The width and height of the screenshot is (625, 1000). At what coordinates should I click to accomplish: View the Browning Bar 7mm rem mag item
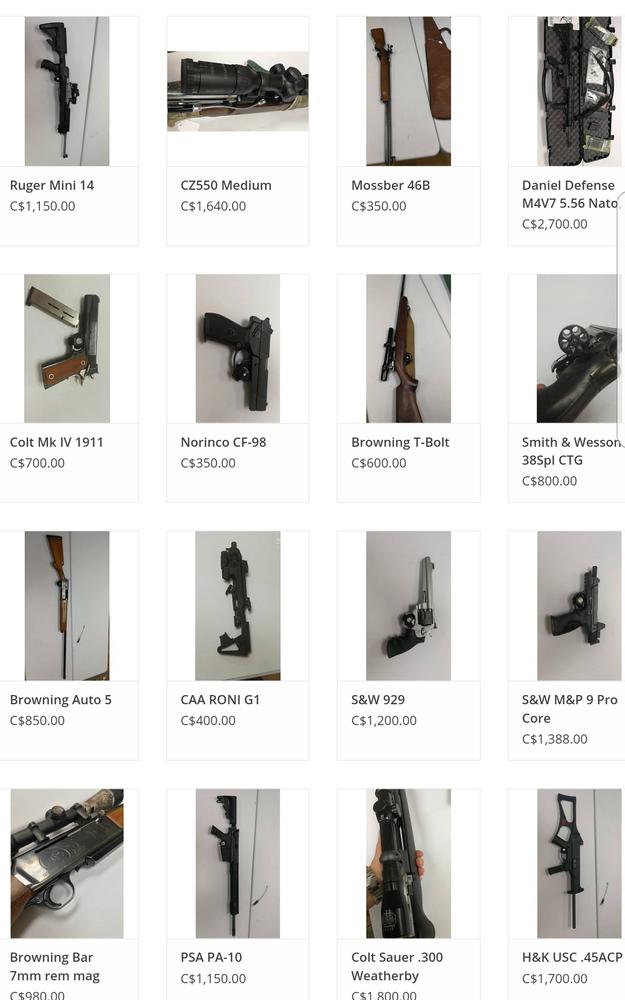66,863
